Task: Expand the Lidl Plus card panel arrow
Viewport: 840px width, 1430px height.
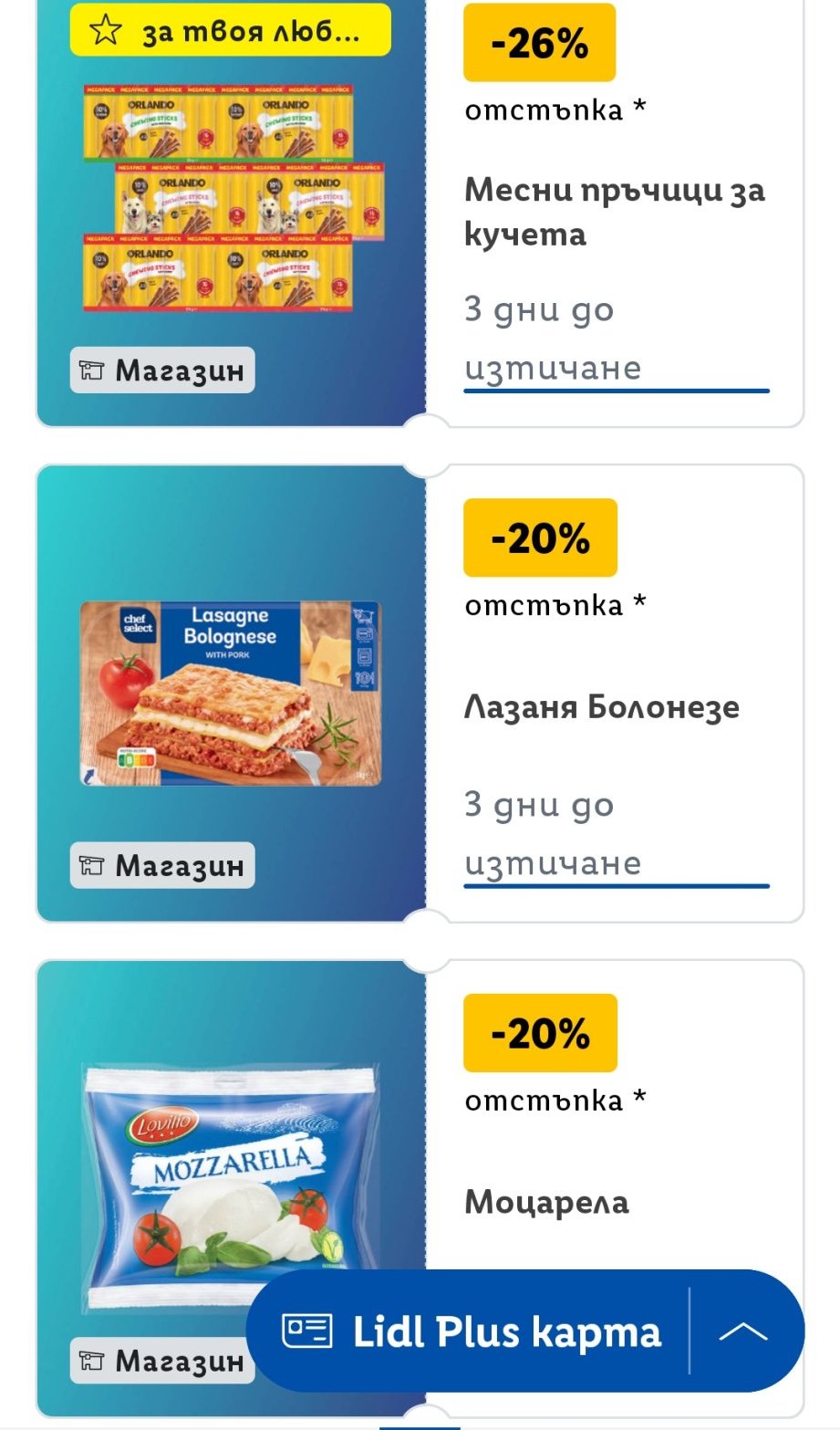Action: tap(743, 1331)
